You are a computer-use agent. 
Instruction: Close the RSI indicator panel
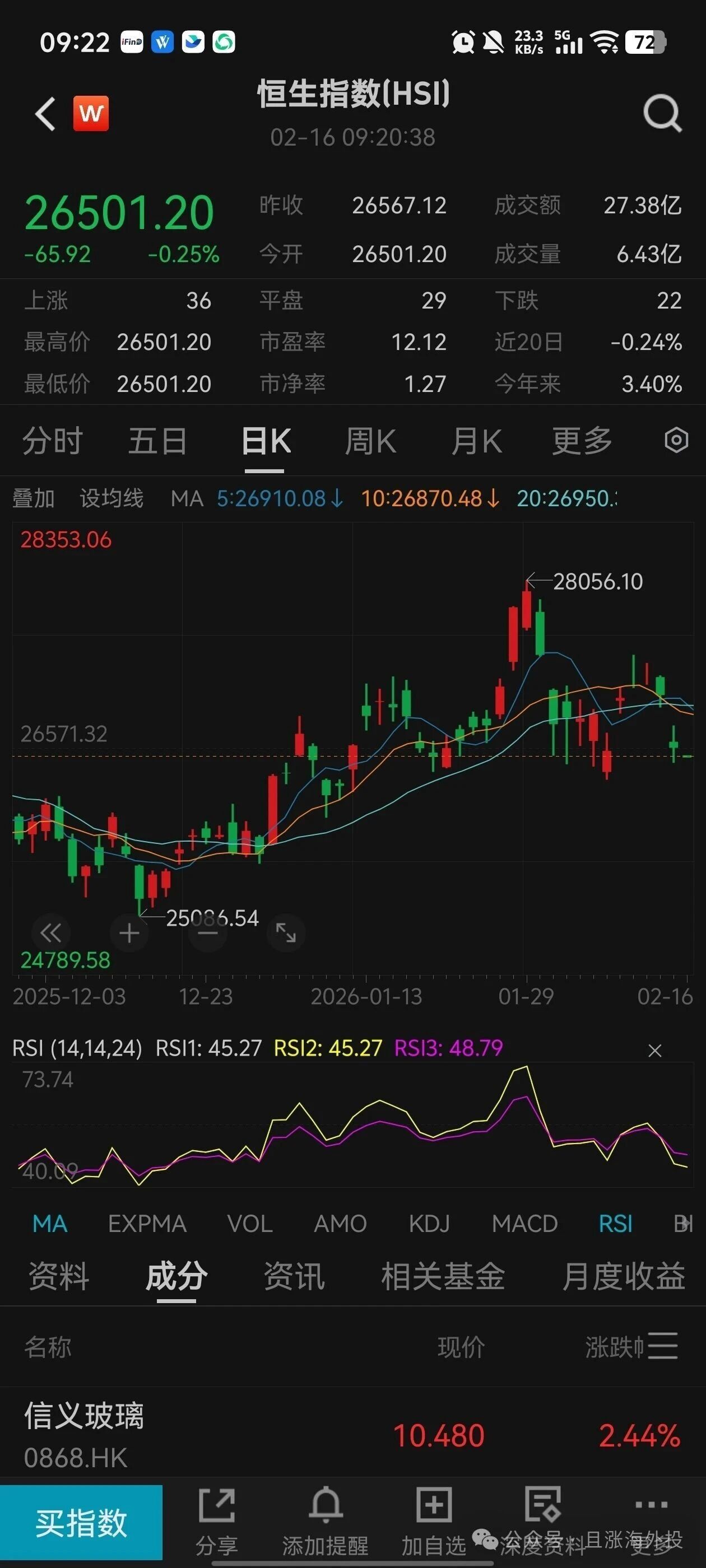655,1050
